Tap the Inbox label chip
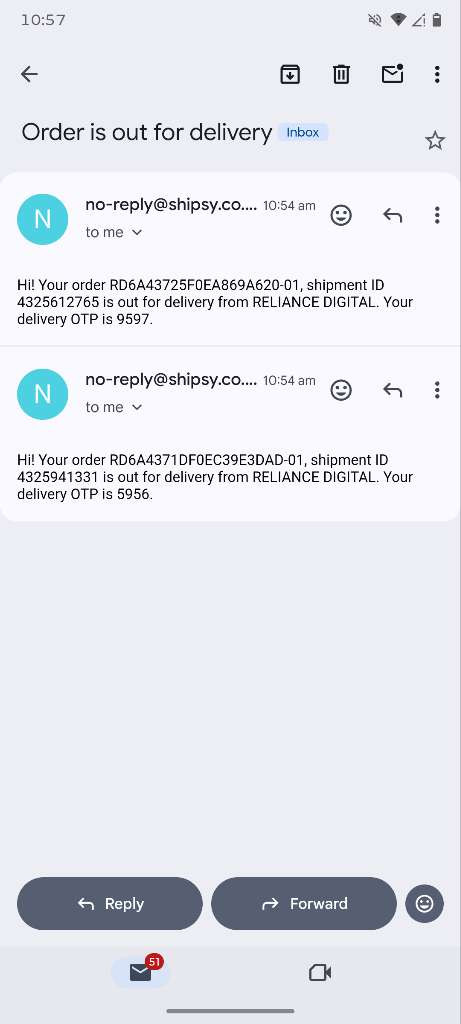The height and width of the screenshot is (1024, 461). 303,133
